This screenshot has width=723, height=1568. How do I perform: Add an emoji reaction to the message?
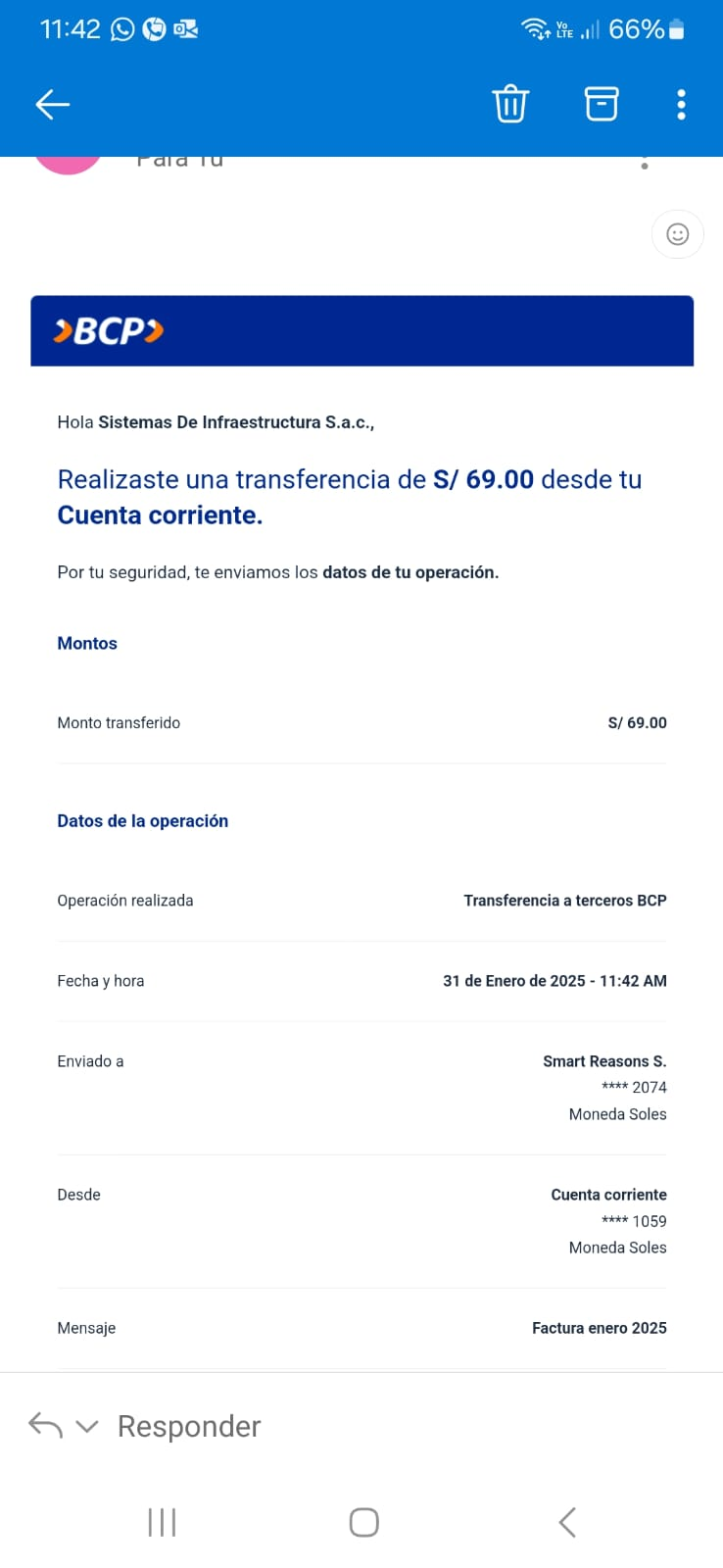678,234
